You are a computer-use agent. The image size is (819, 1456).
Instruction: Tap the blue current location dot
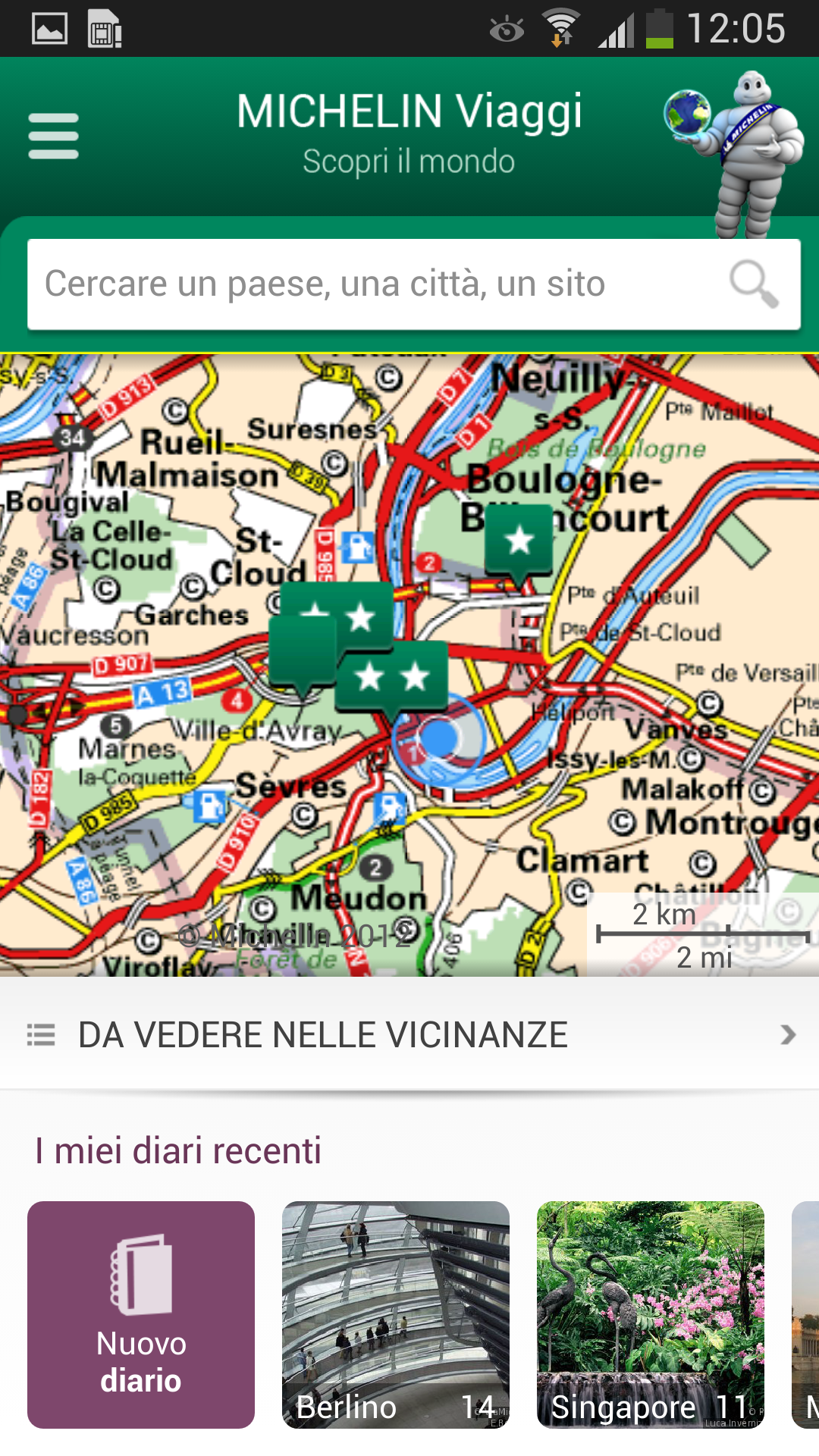point(438,736)
